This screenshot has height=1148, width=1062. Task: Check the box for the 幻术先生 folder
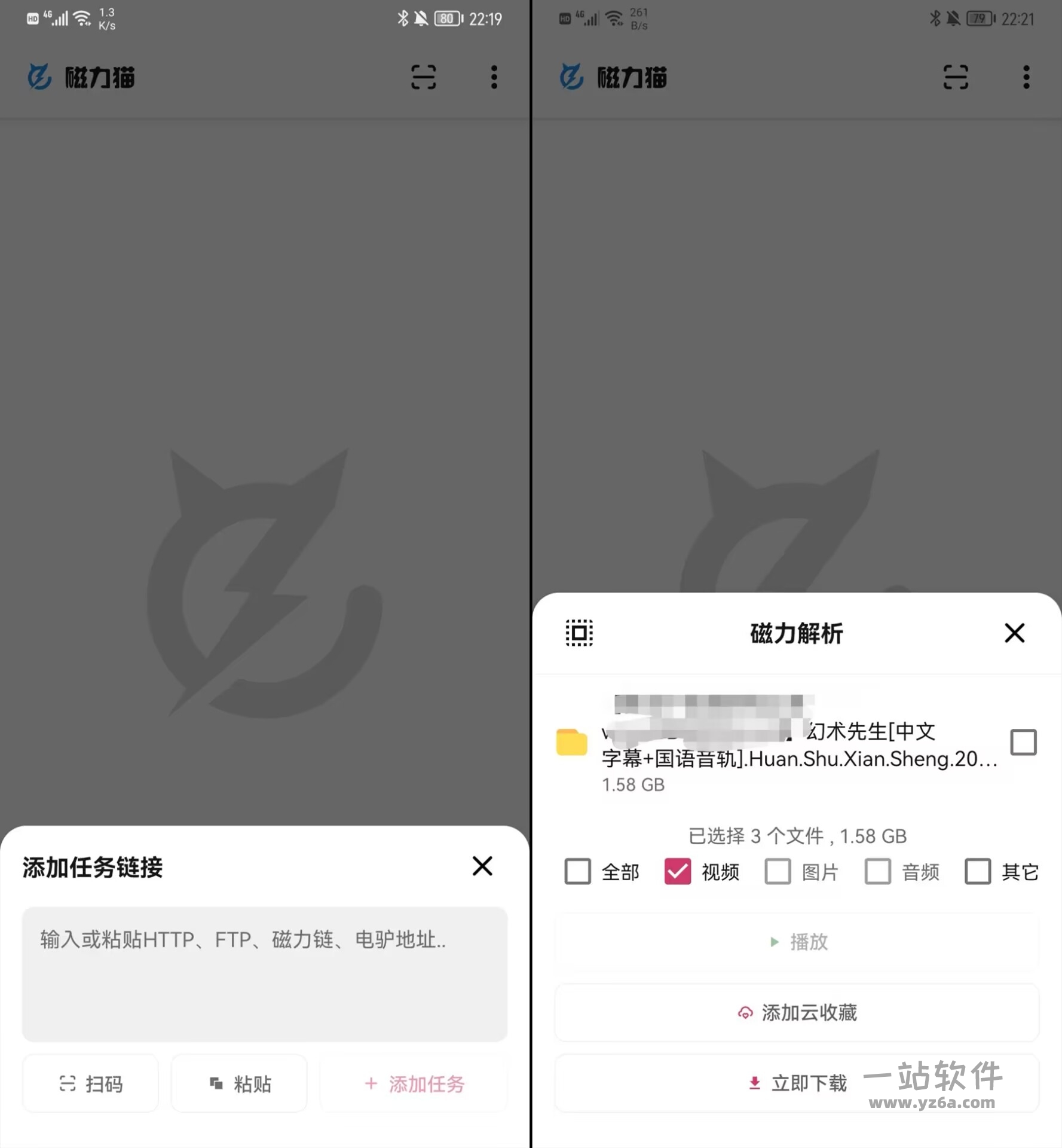click(x=1023, y=742)
